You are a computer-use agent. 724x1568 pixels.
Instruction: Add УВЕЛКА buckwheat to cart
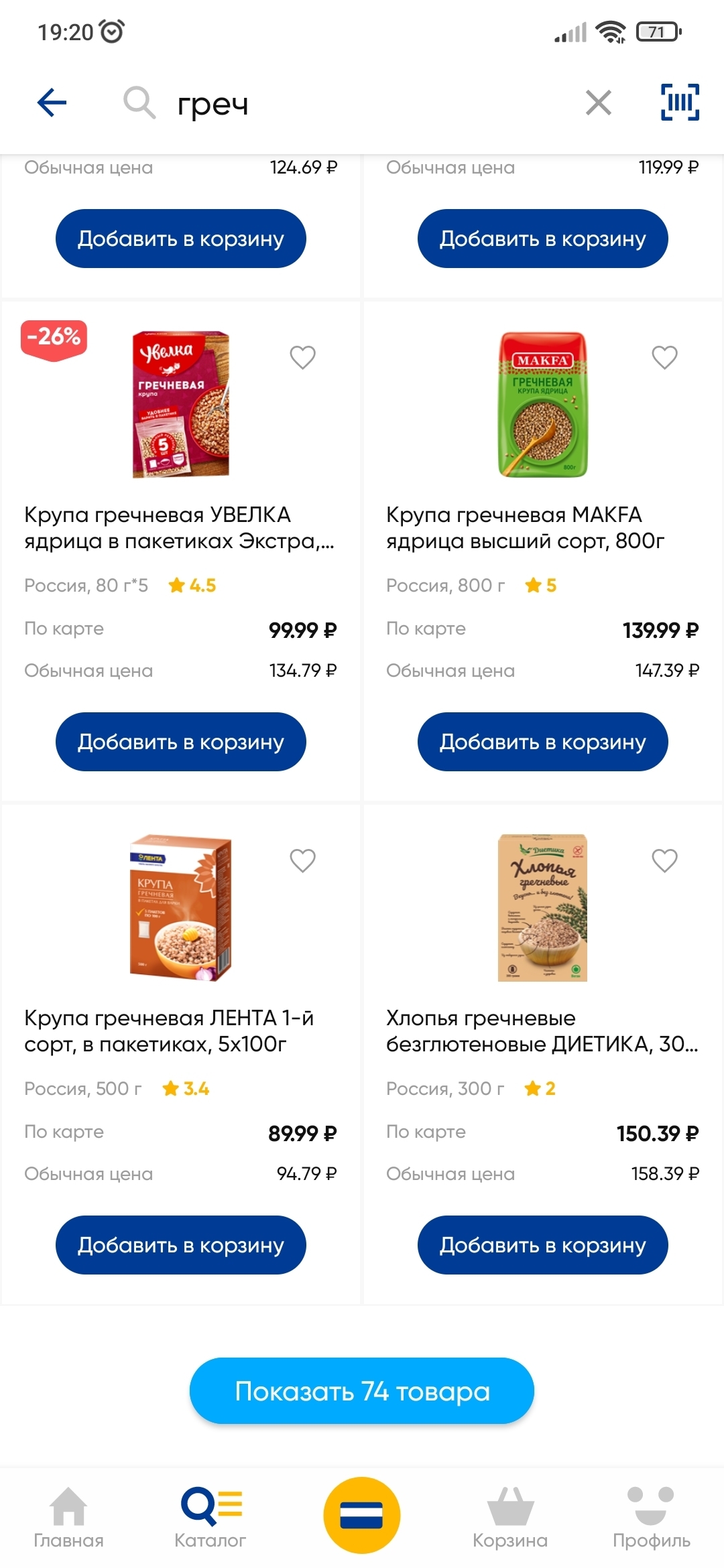181,742
